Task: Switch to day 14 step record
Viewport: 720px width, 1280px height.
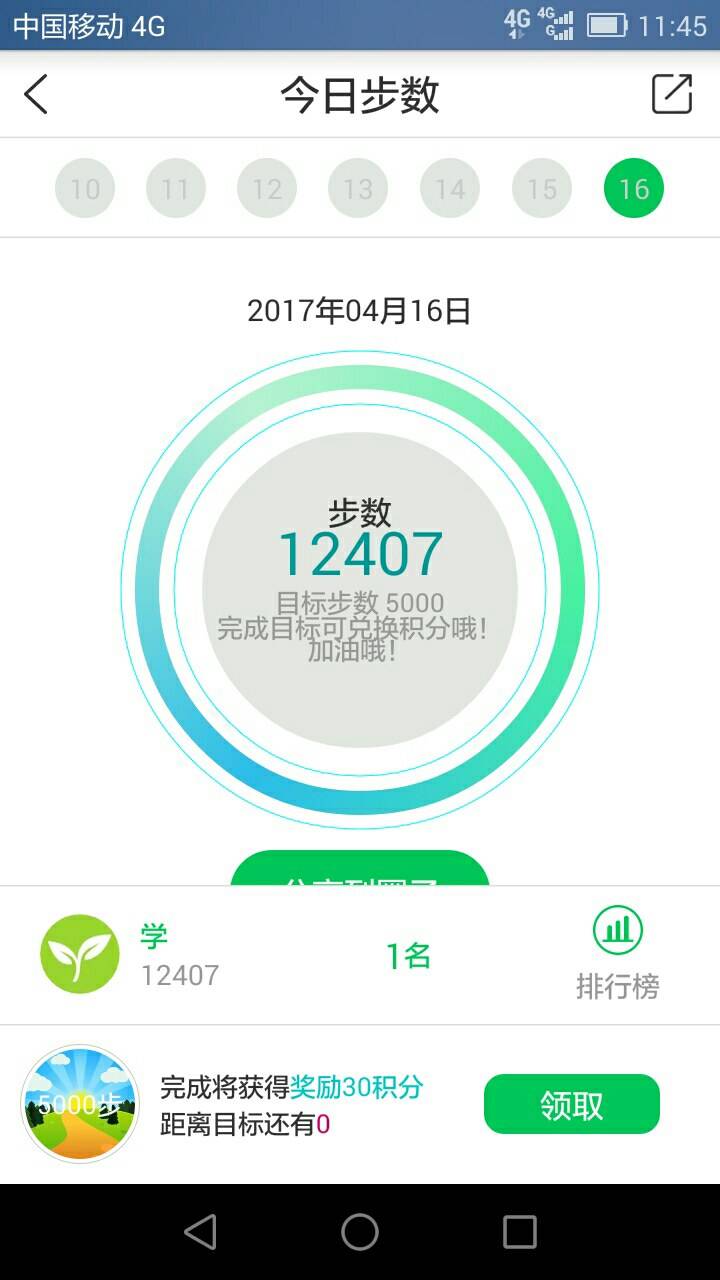Action: (x=450, y=189)
